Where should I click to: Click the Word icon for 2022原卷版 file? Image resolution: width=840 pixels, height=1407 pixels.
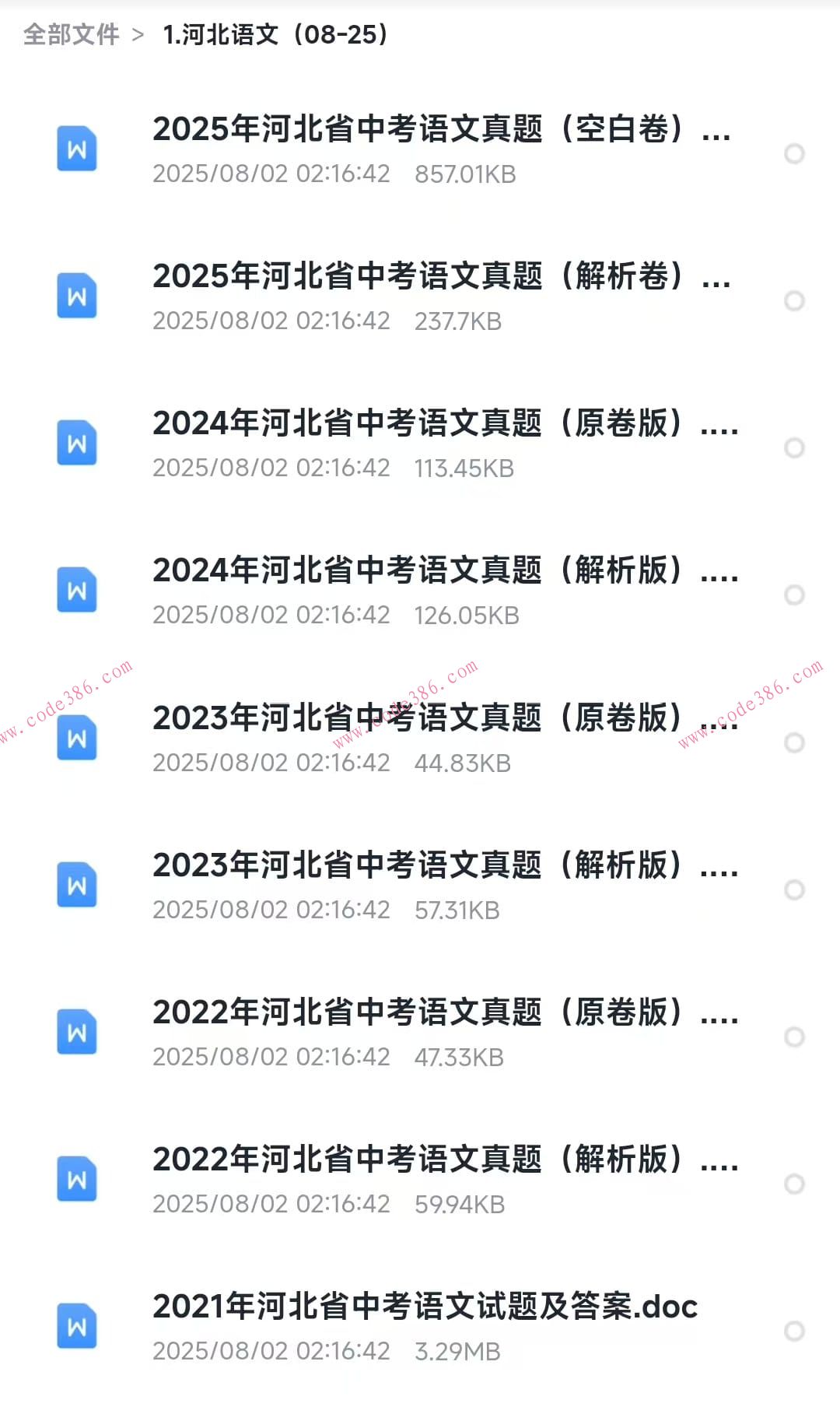click(x=76, y=1031)
